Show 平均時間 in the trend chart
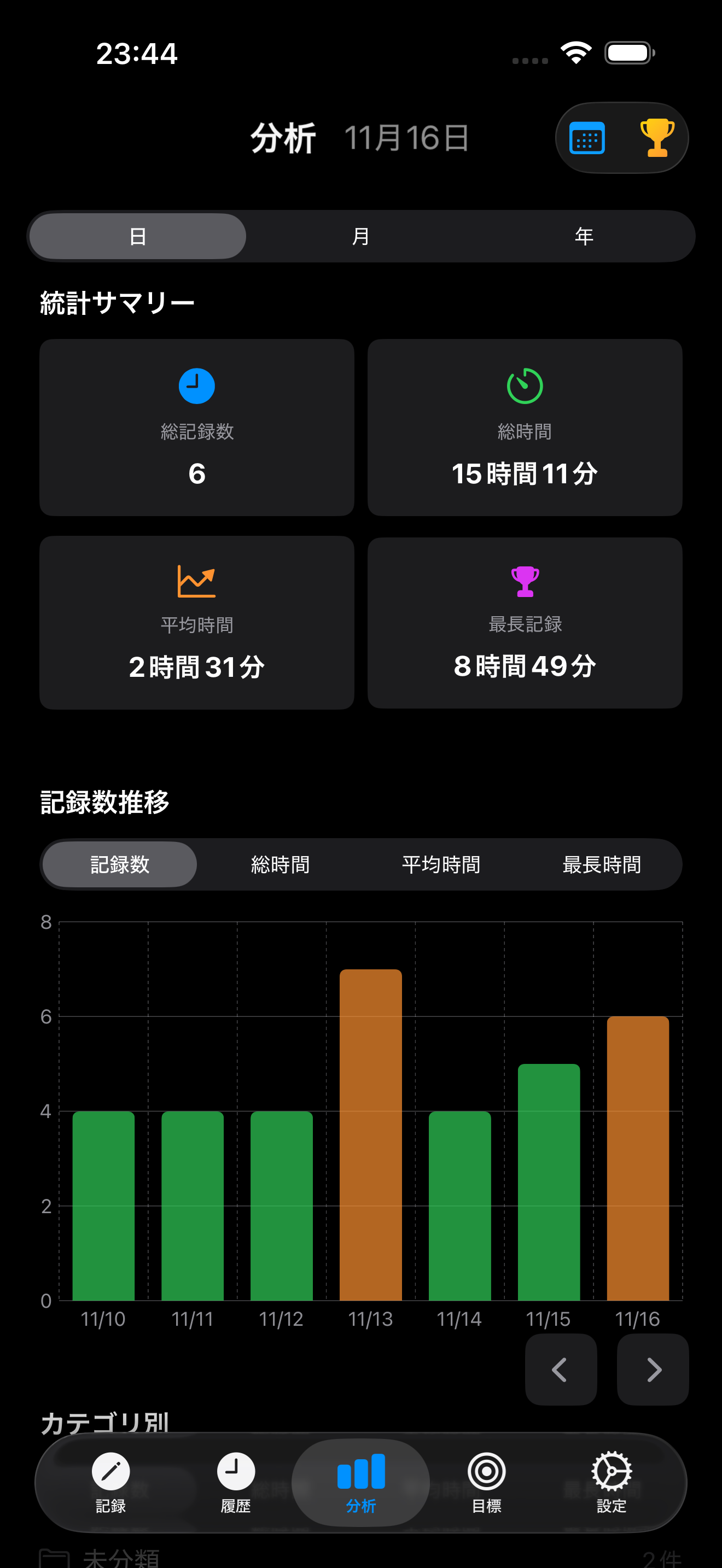The height and width of the screenshot is (1568, 722). pos(441,864)
